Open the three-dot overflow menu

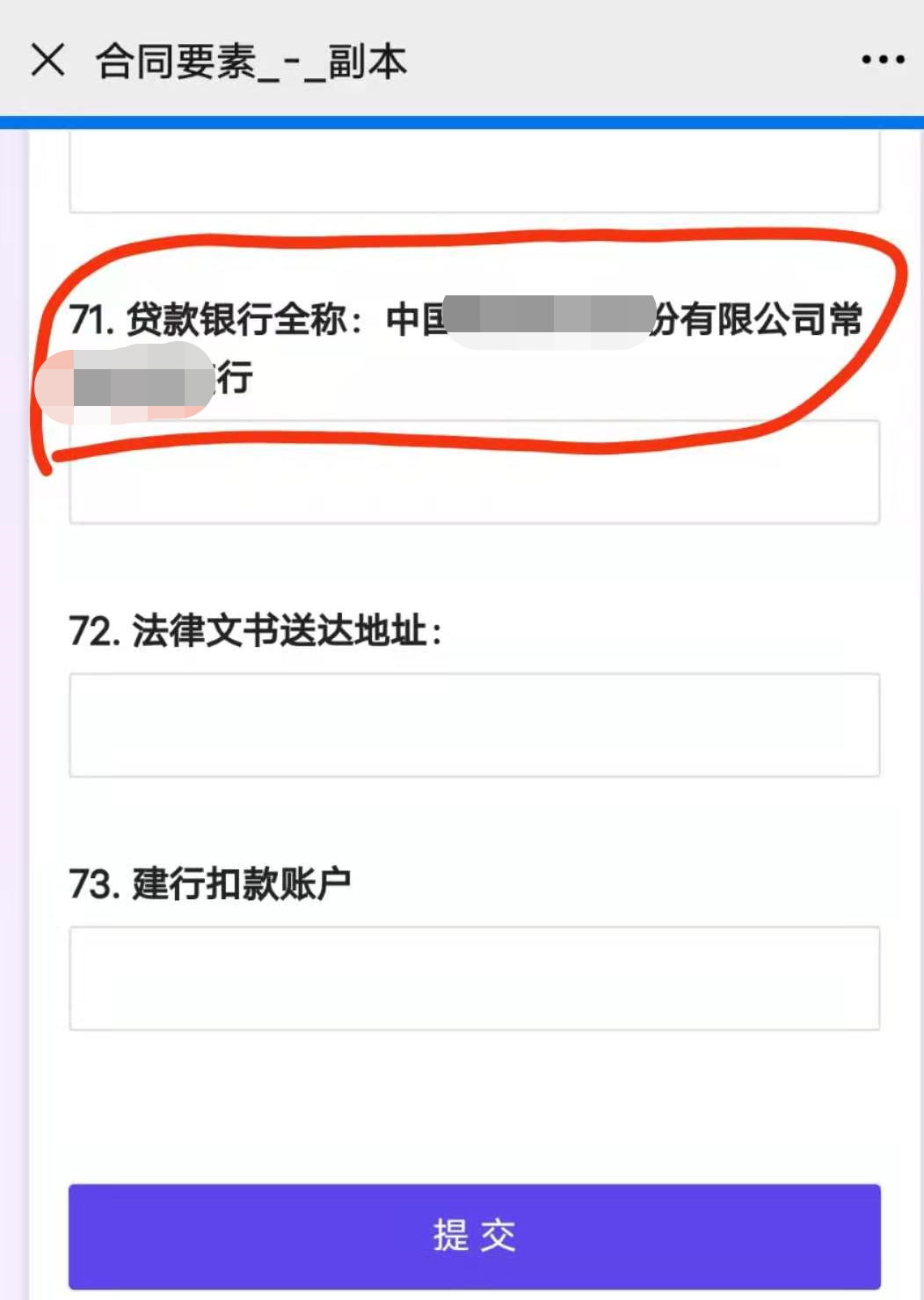click(883, 60)
